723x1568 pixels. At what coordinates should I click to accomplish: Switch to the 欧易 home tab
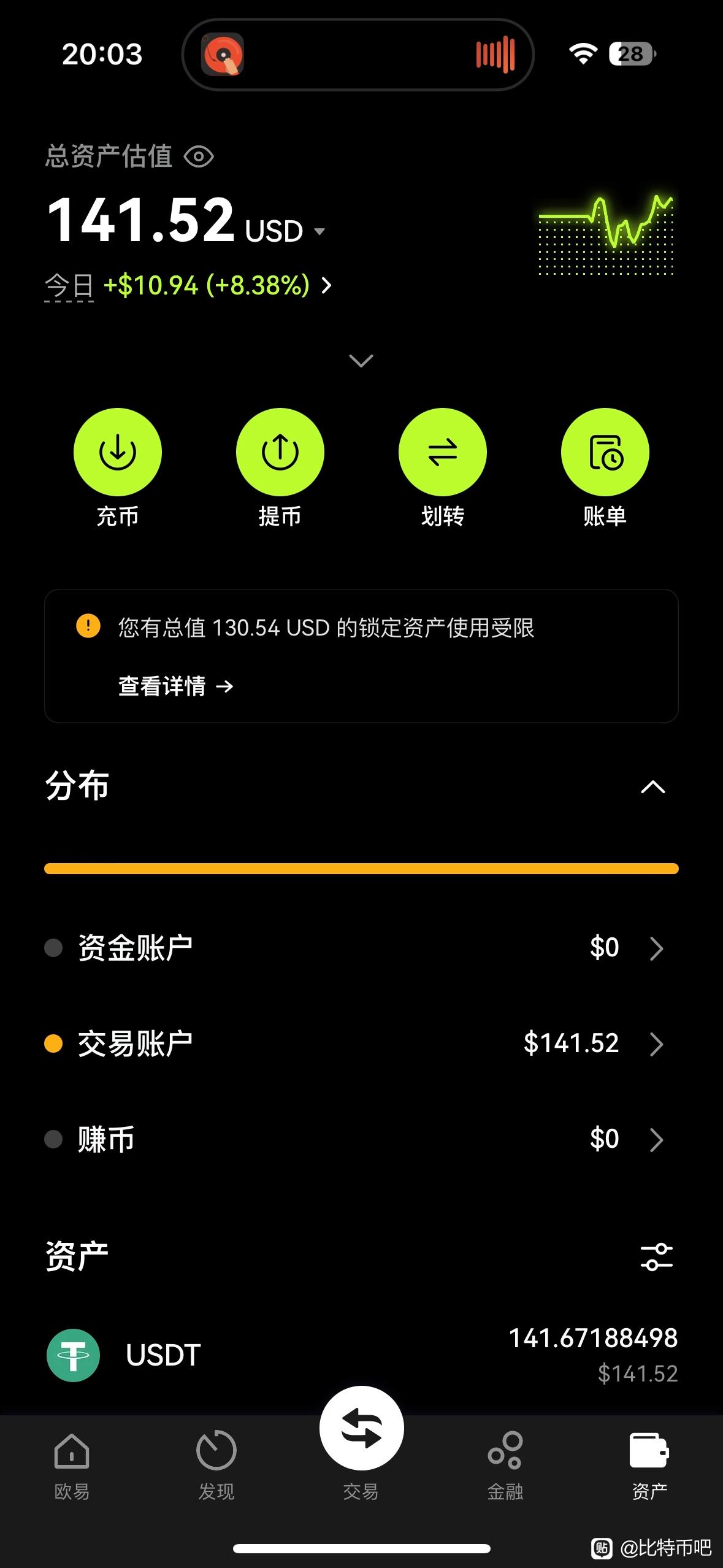pyautogui.click(x=72, y=1466)
